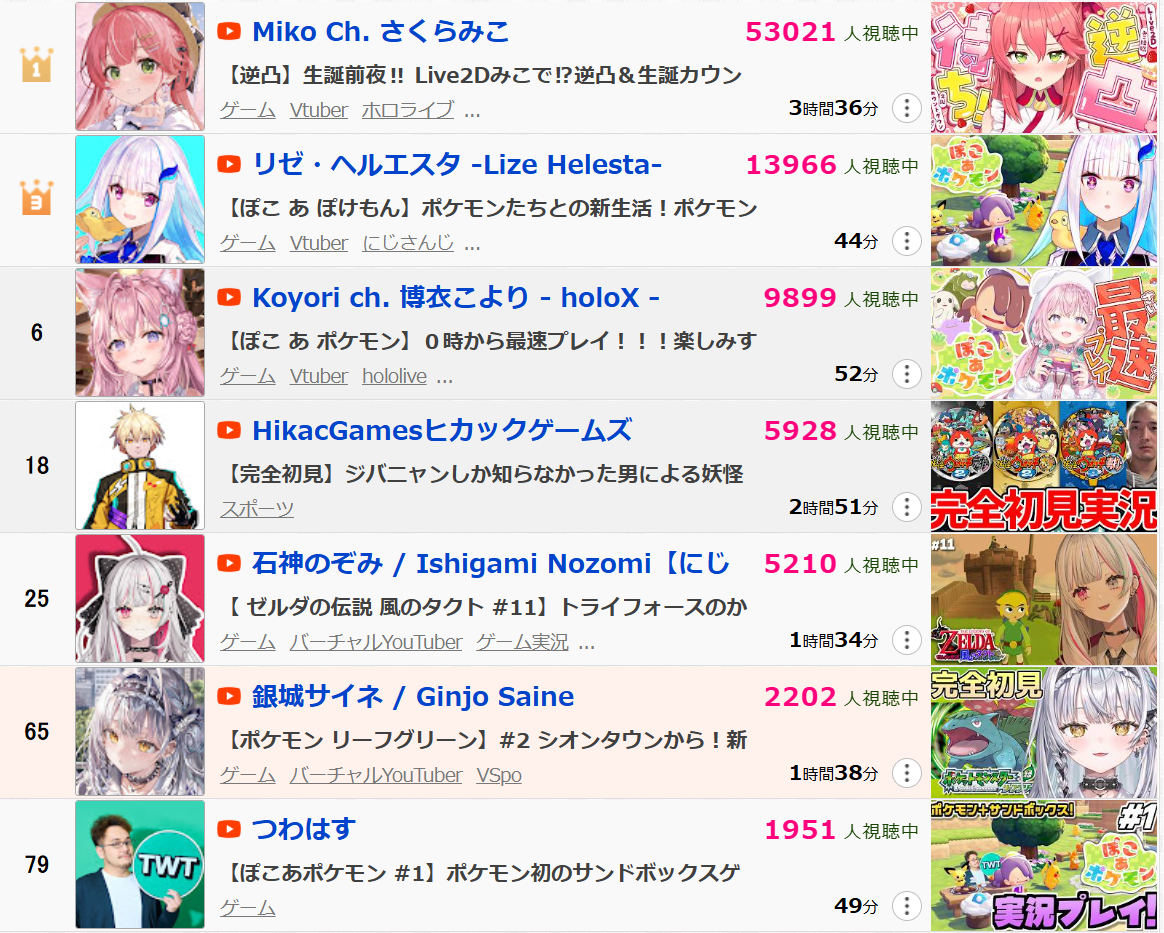Tap ゲーム実況 tag under Ishigami Nozomi
This screenshot has height=933, width=1164.
click(x=522, y=642)
